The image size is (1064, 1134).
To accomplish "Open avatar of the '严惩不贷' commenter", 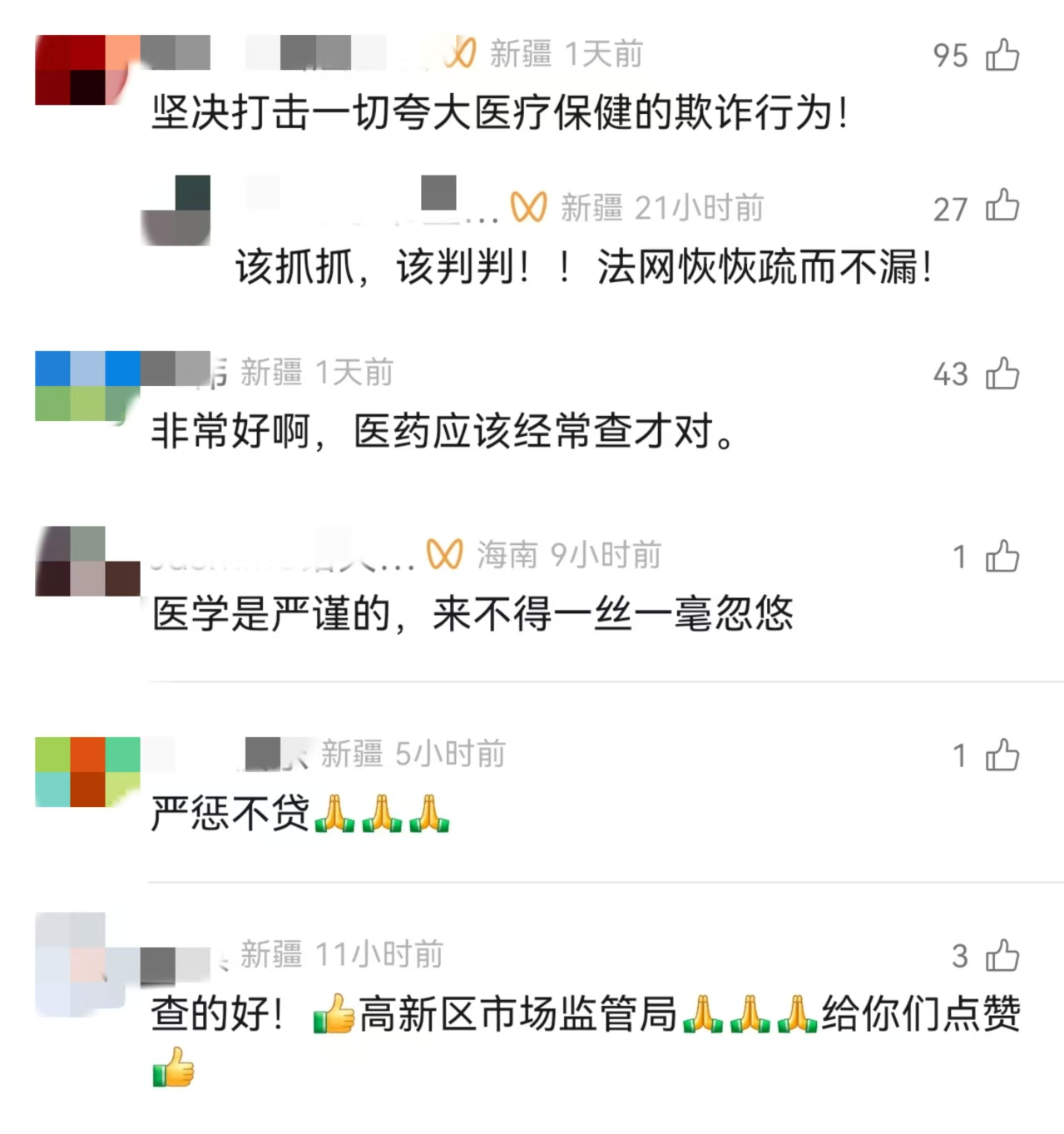I will [x=87, y=771].
